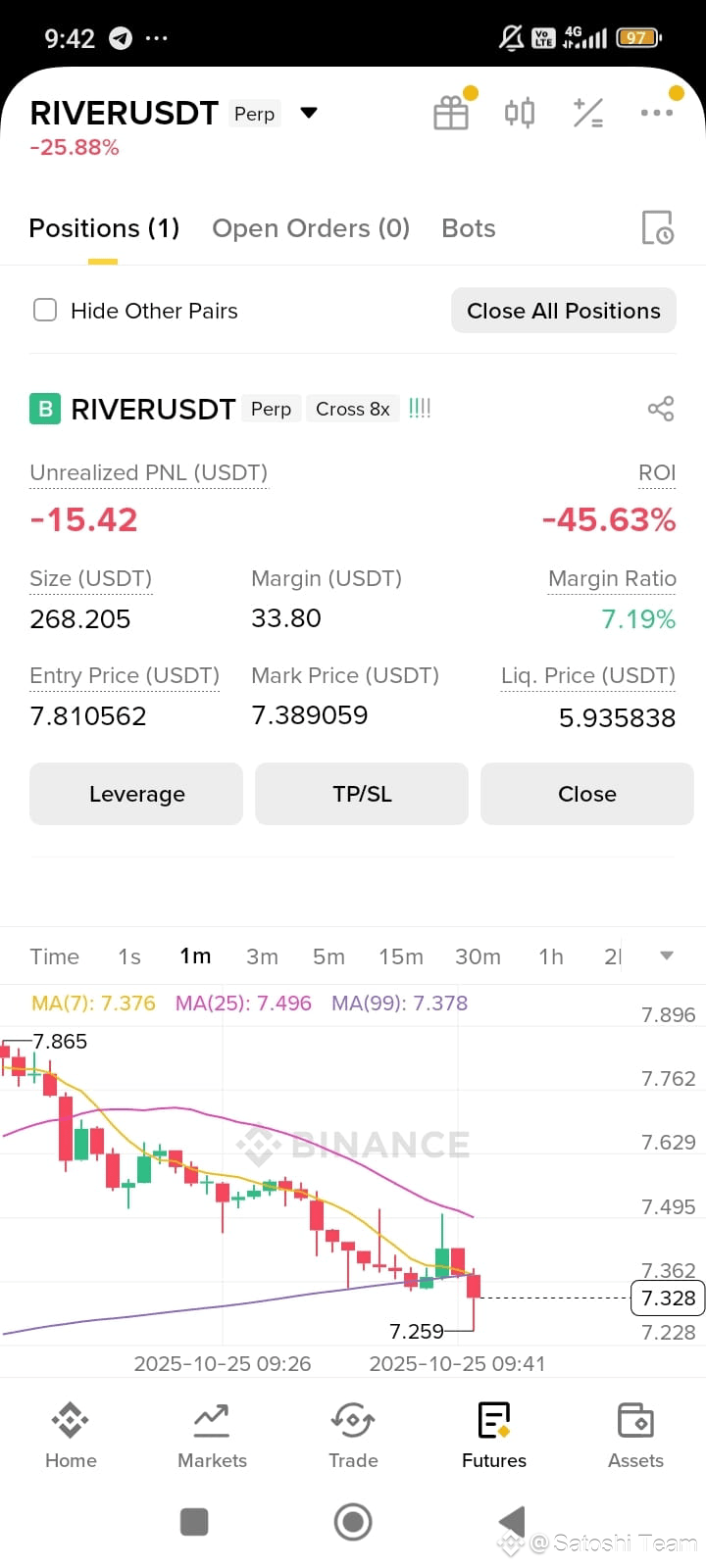Tap the system back button
This screenshot has height=1568, width=706.
[512, 1522]
